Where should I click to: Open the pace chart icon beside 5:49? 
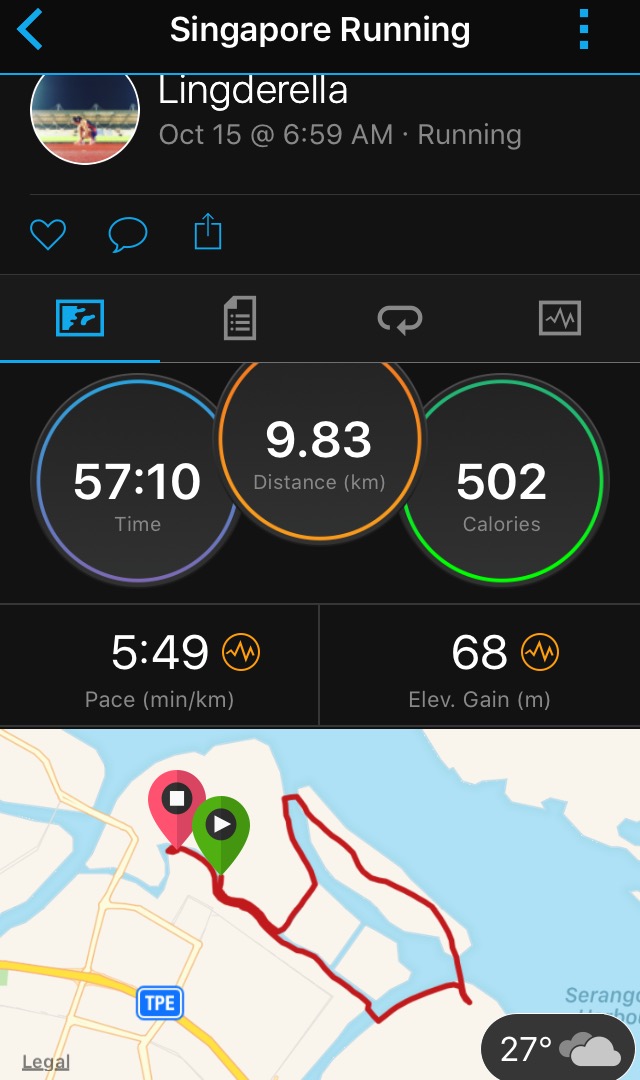pos(241,652)
